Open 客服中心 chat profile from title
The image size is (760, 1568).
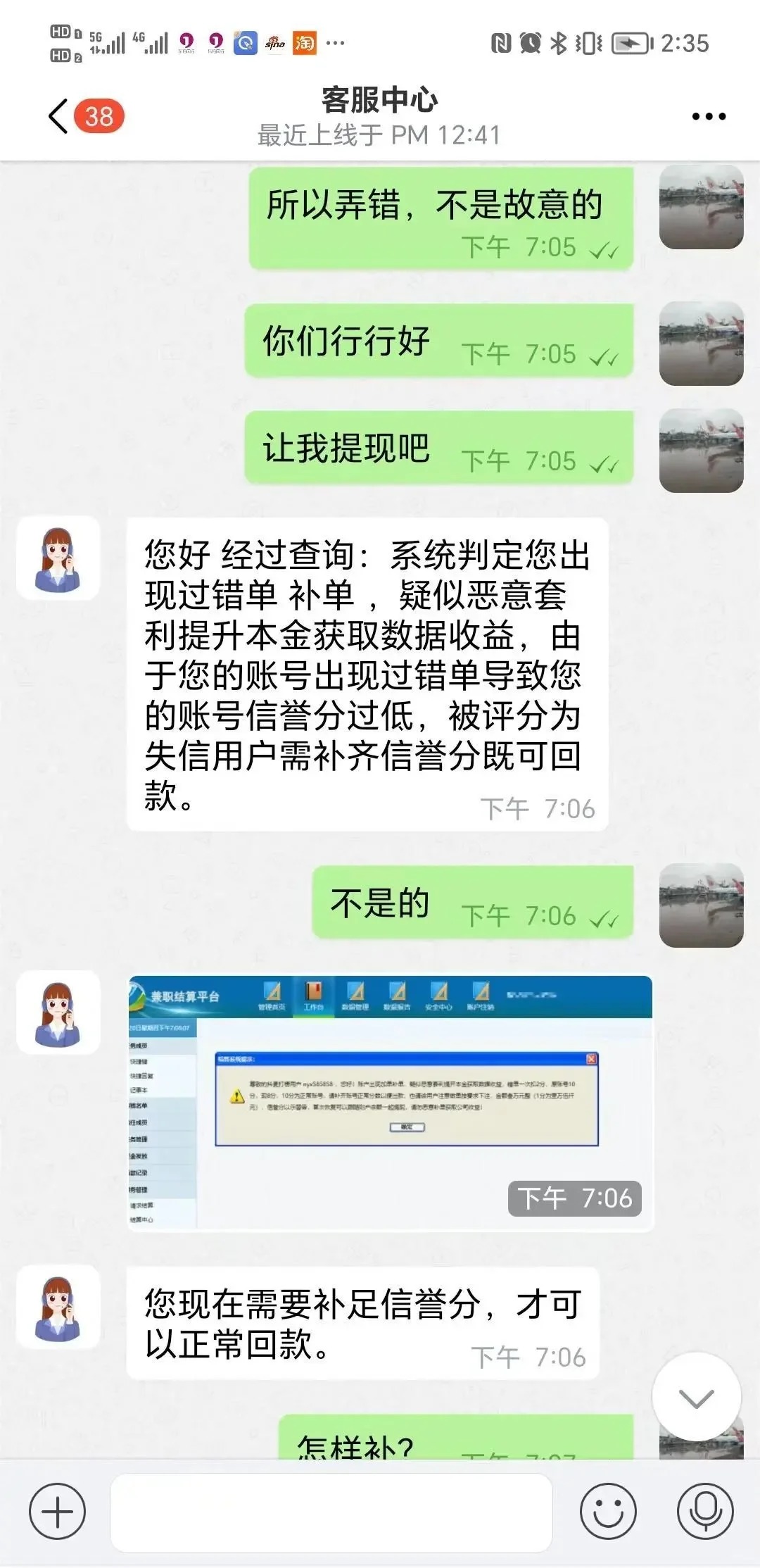click(379, 101)
